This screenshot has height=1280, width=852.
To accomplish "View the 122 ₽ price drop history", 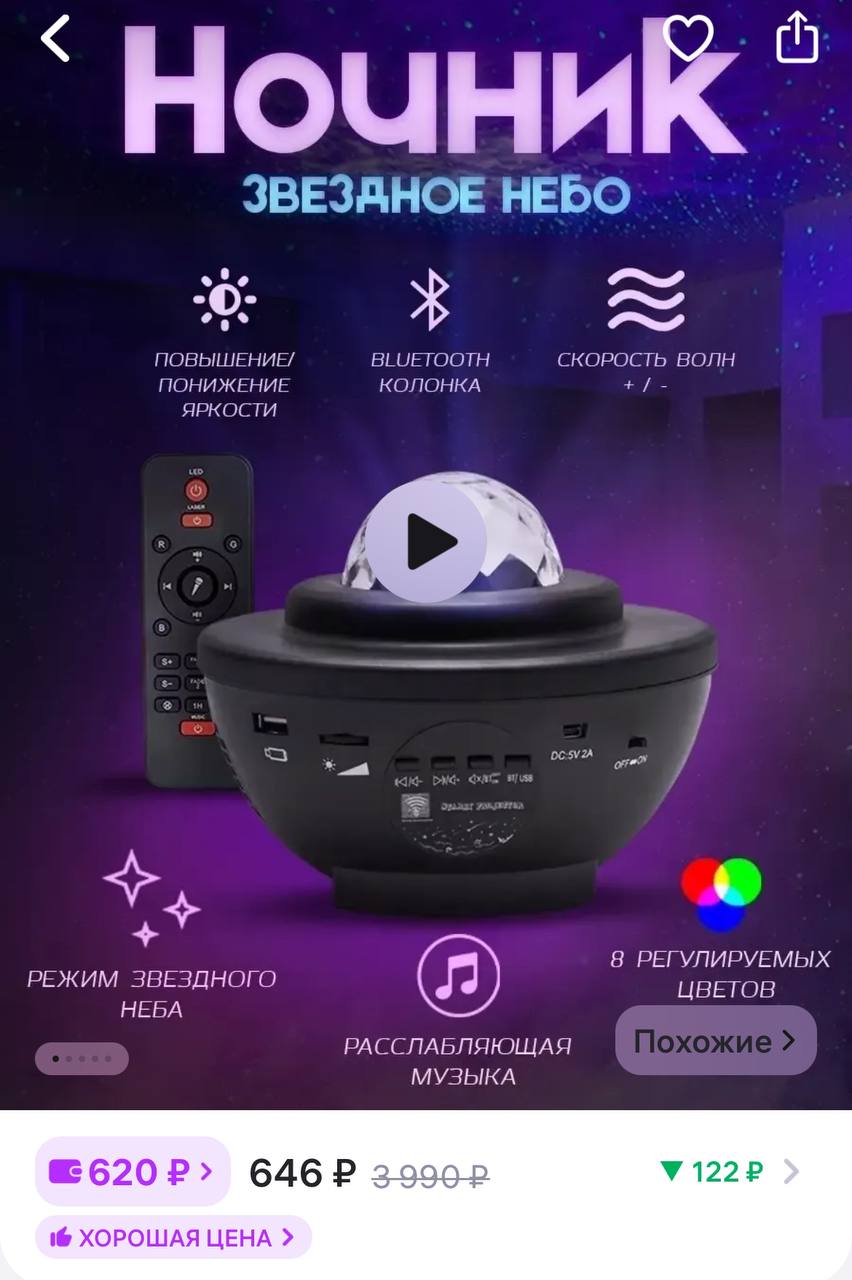I will 729,1171.
